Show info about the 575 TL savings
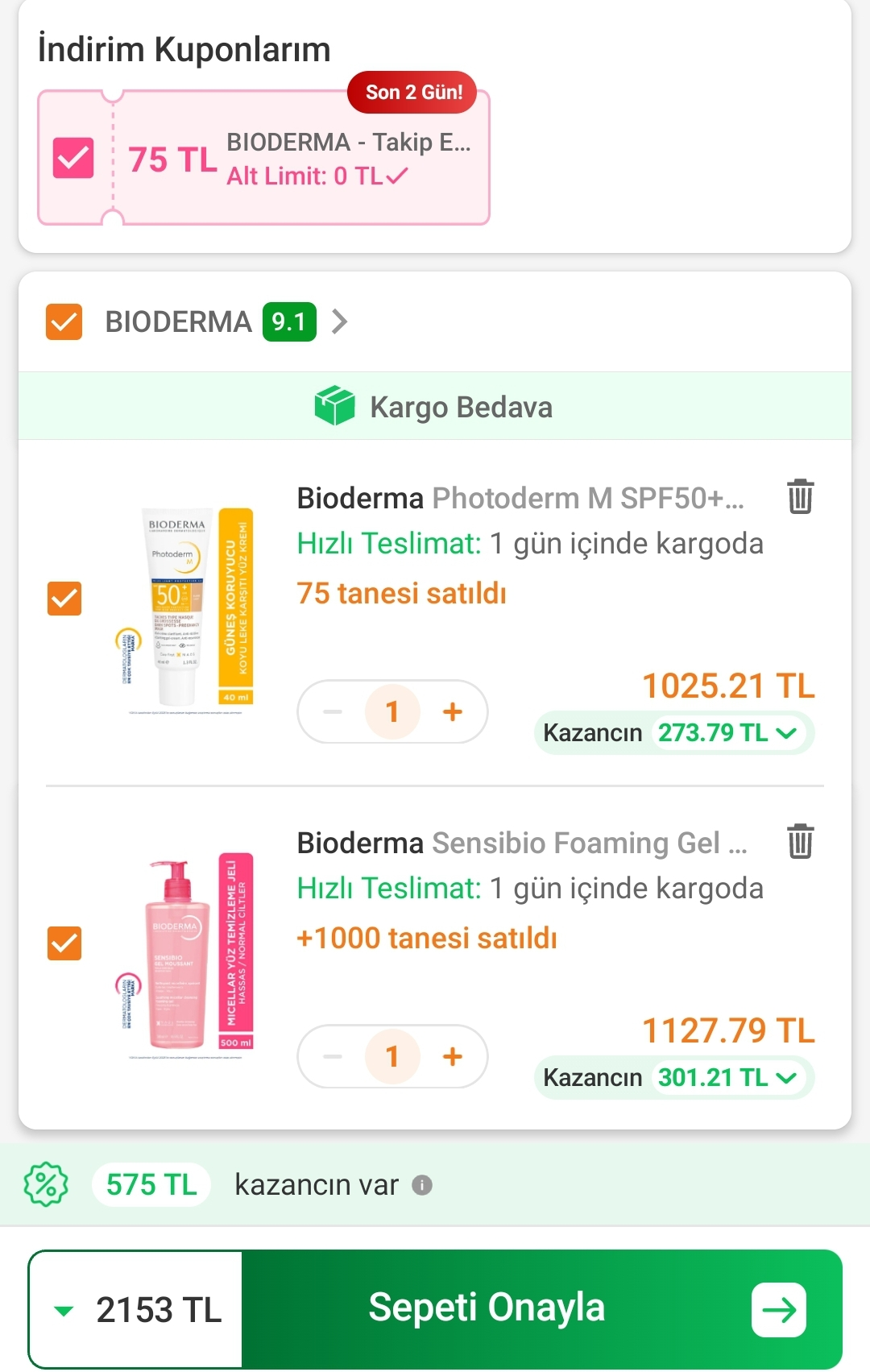Viewport: 870px width, 1372px height. tap(422, 1185)
